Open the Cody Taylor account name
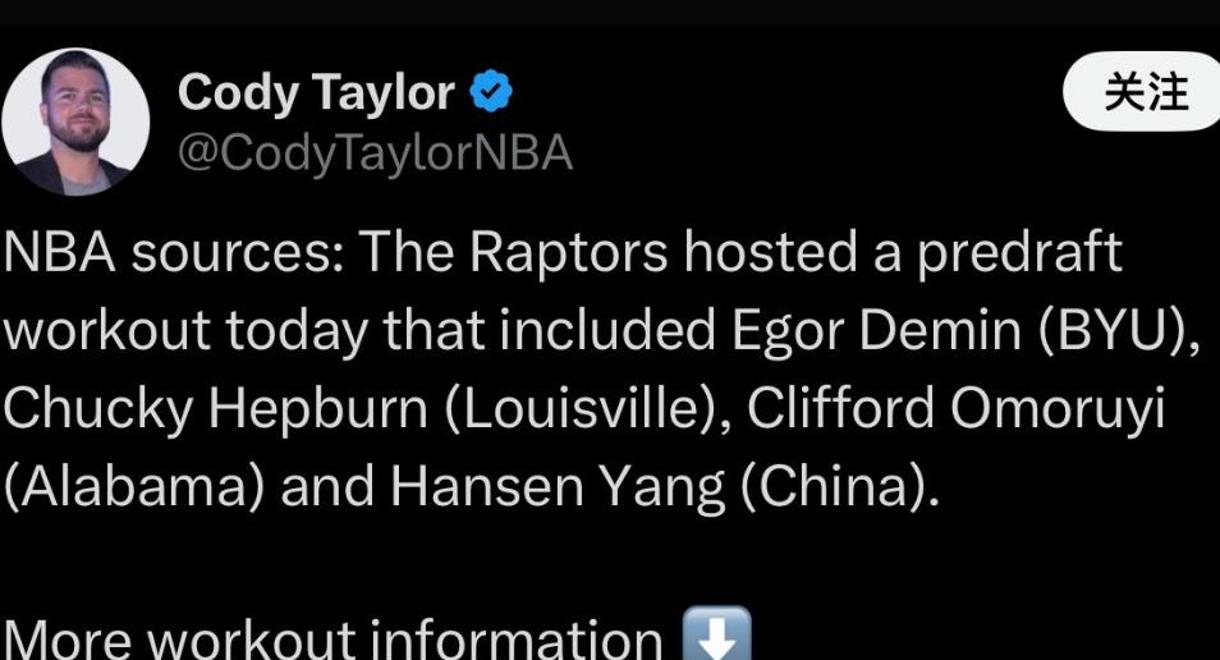 click(316, 93)
